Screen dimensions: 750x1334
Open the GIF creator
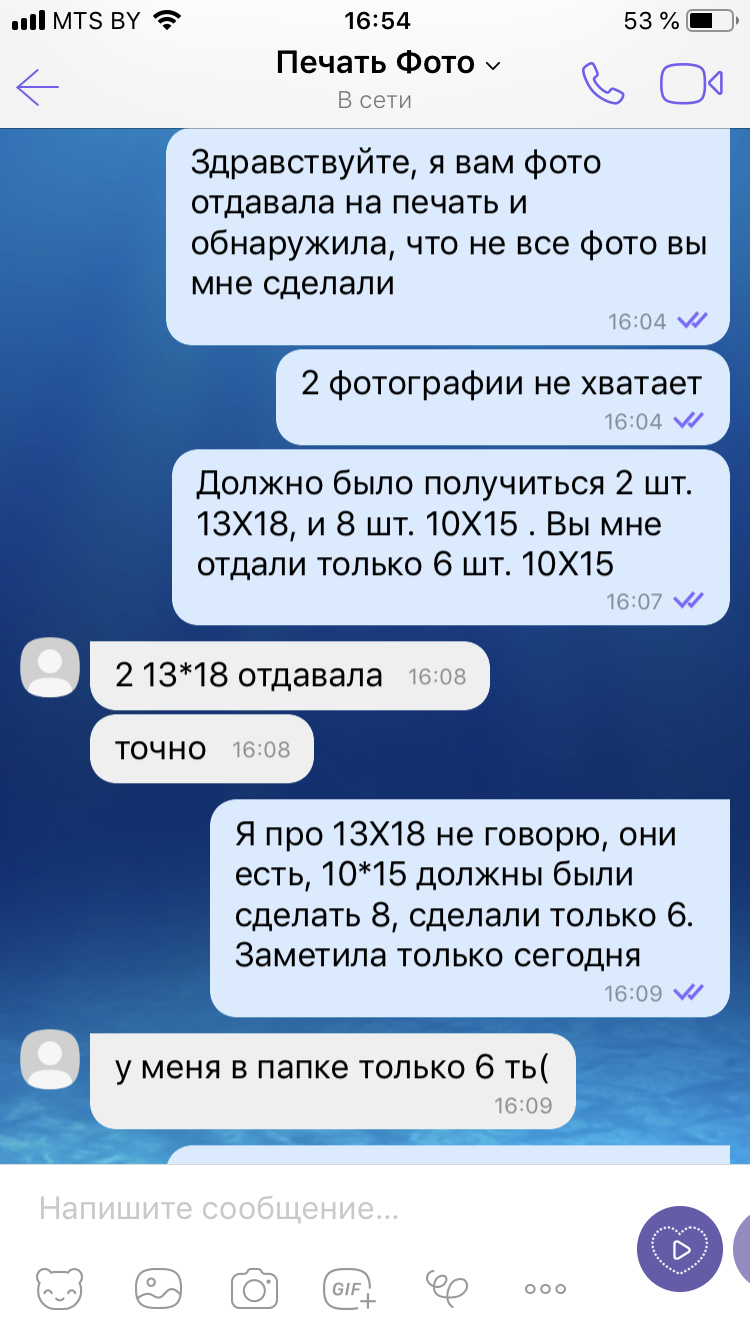(349, 1287)
